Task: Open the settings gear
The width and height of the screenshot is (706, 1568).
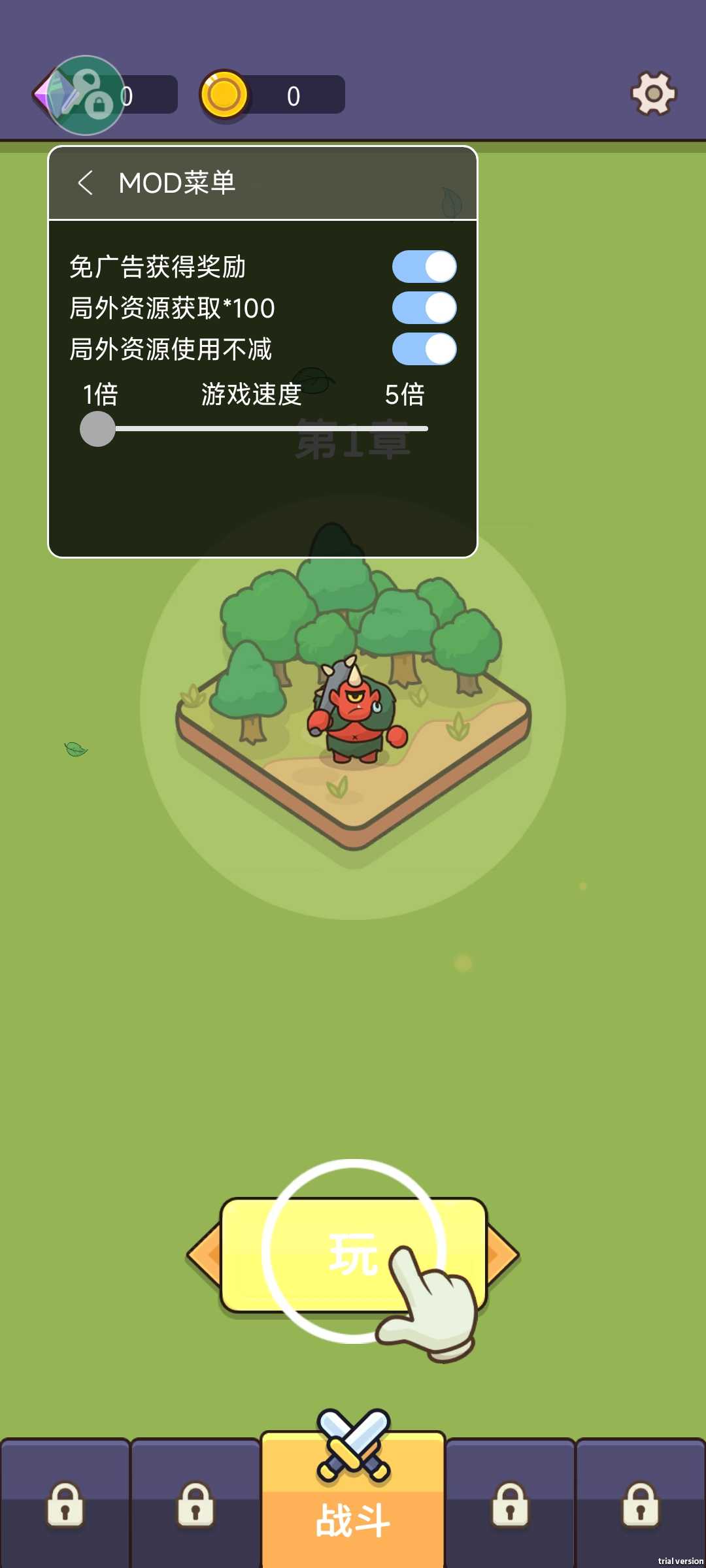Action: pos(653,94)
